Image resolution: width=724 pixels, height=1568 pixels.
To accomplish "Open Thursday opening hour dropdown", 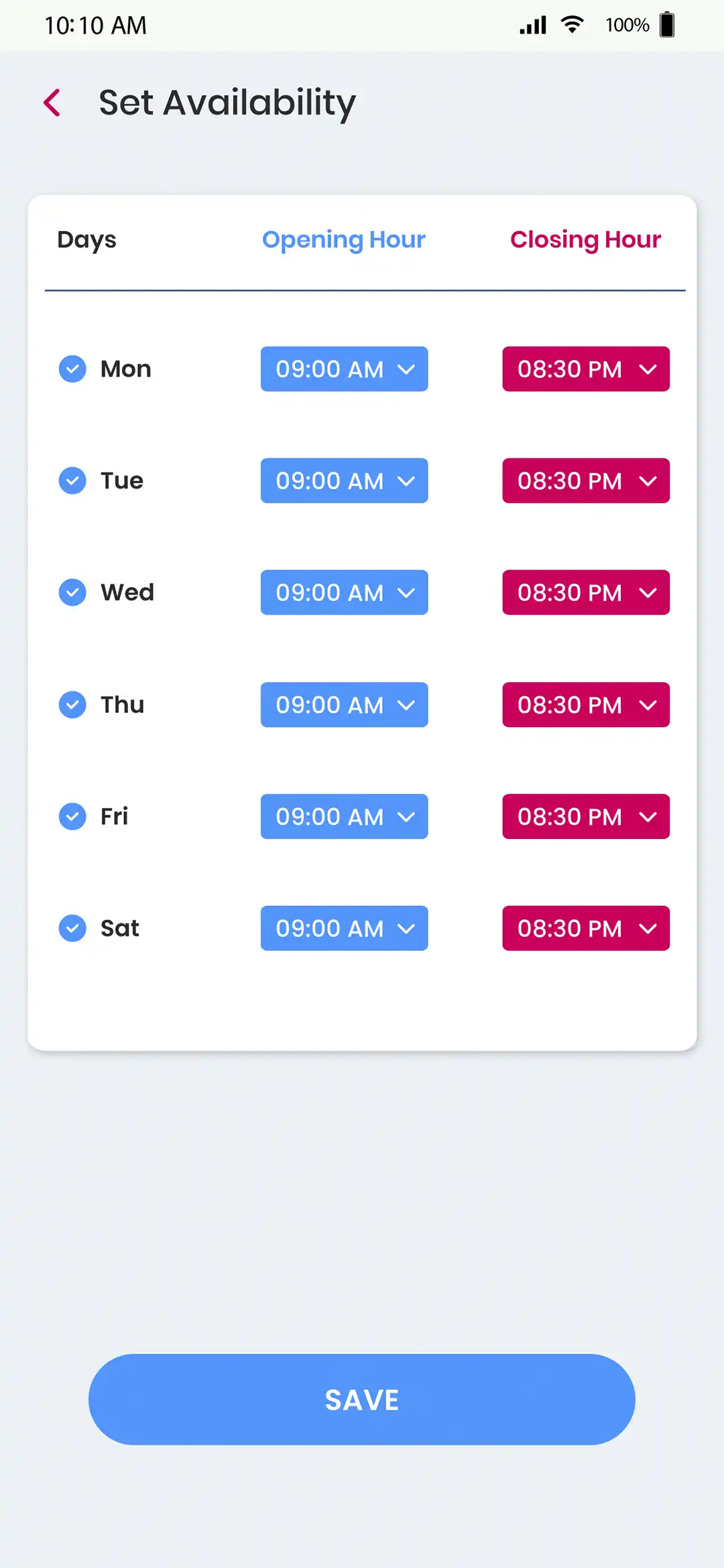I will tap(344, 704).
